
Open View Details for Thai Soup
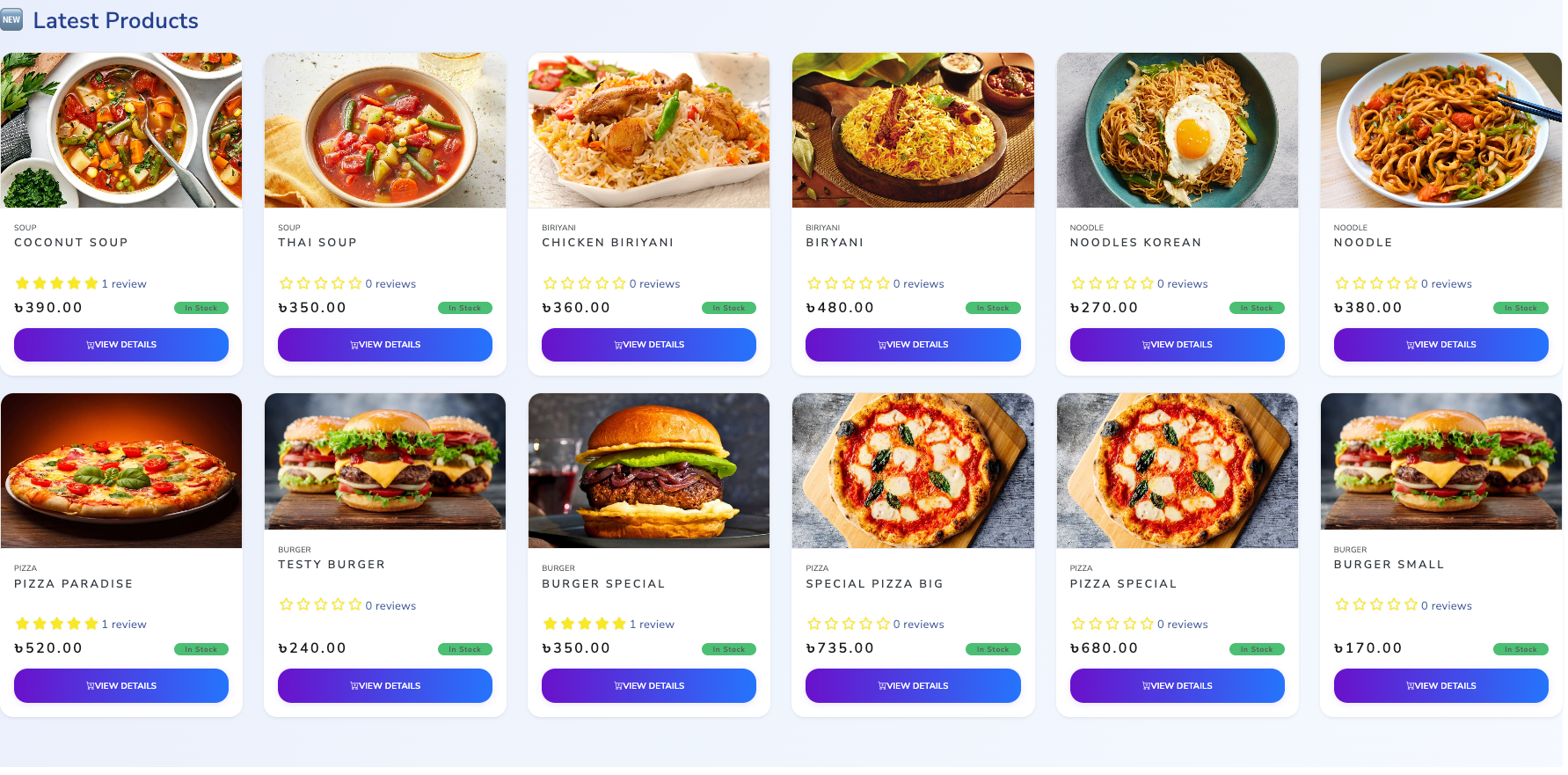point(385,345)
